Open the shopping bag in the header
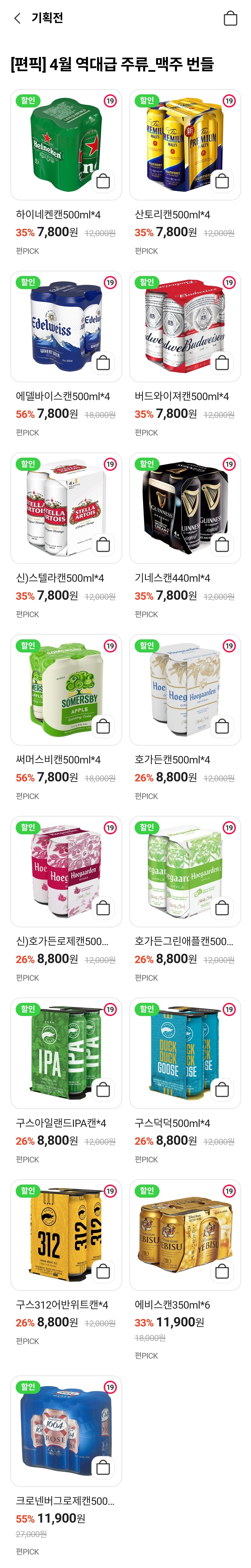 230,18
